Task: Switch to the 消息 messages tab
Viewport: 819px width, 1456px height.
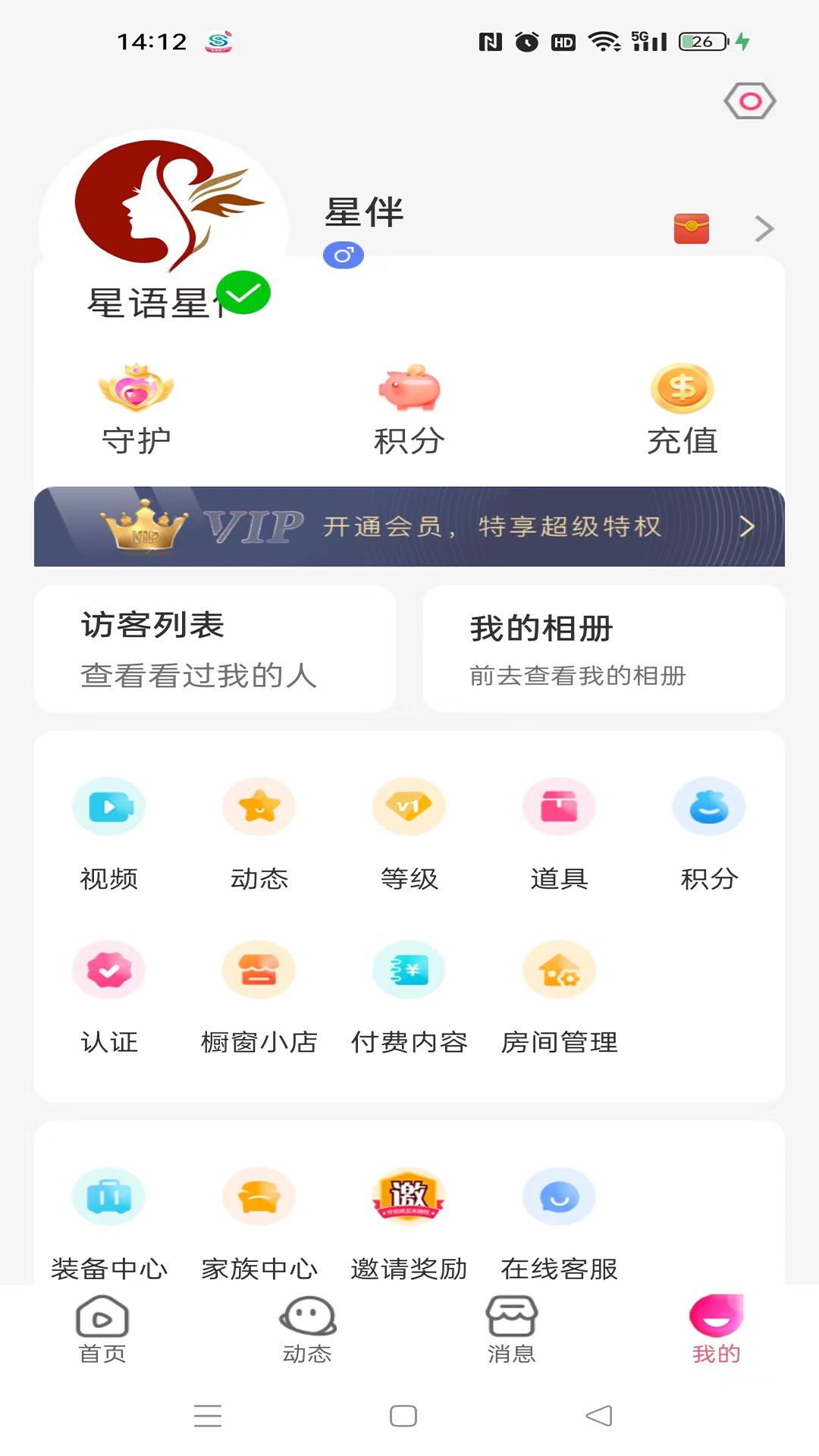Action: click(512, 1329)
